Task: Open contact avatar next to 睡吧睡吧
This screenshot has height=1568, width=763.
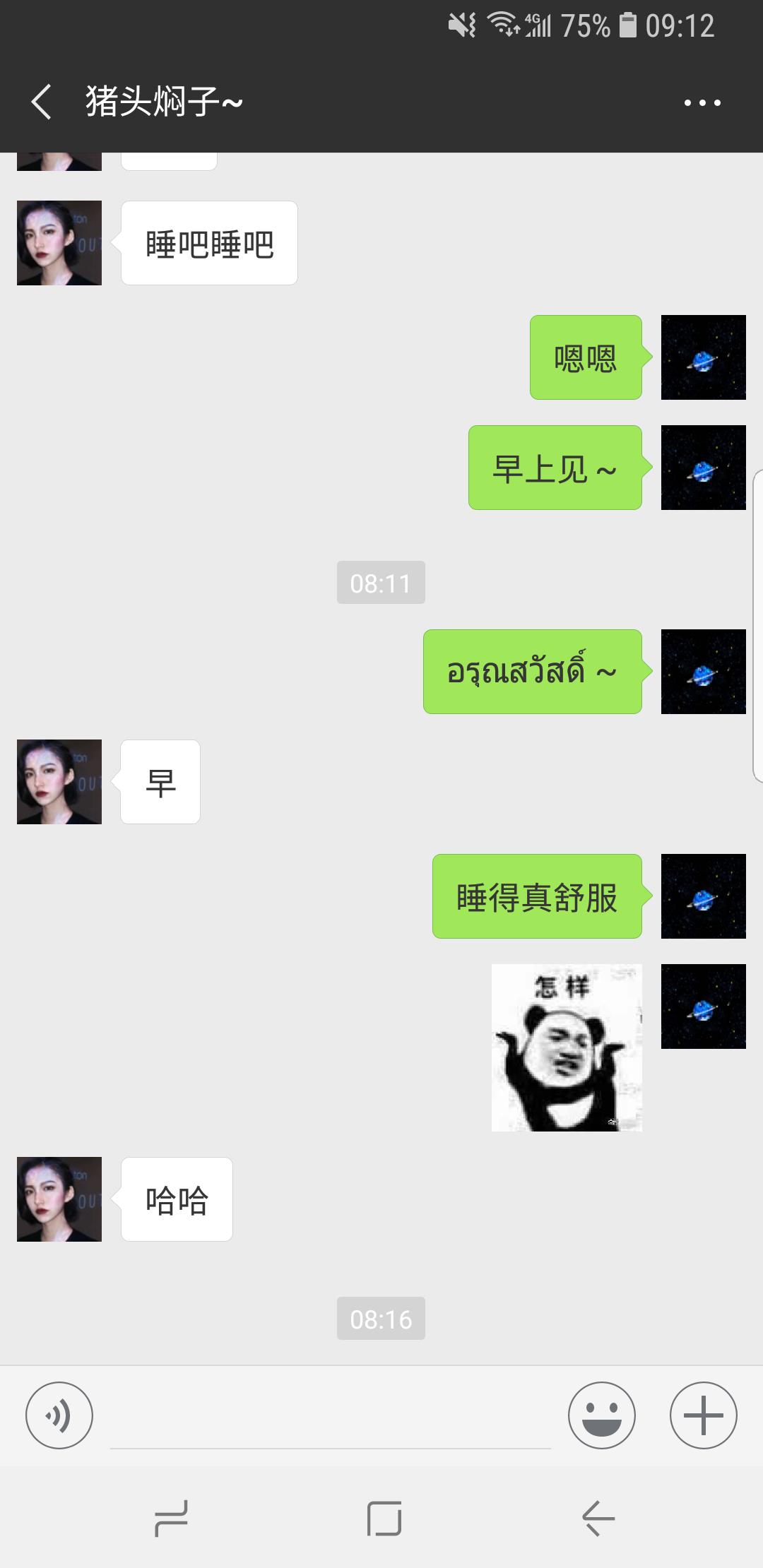Action: coord(59,243)
